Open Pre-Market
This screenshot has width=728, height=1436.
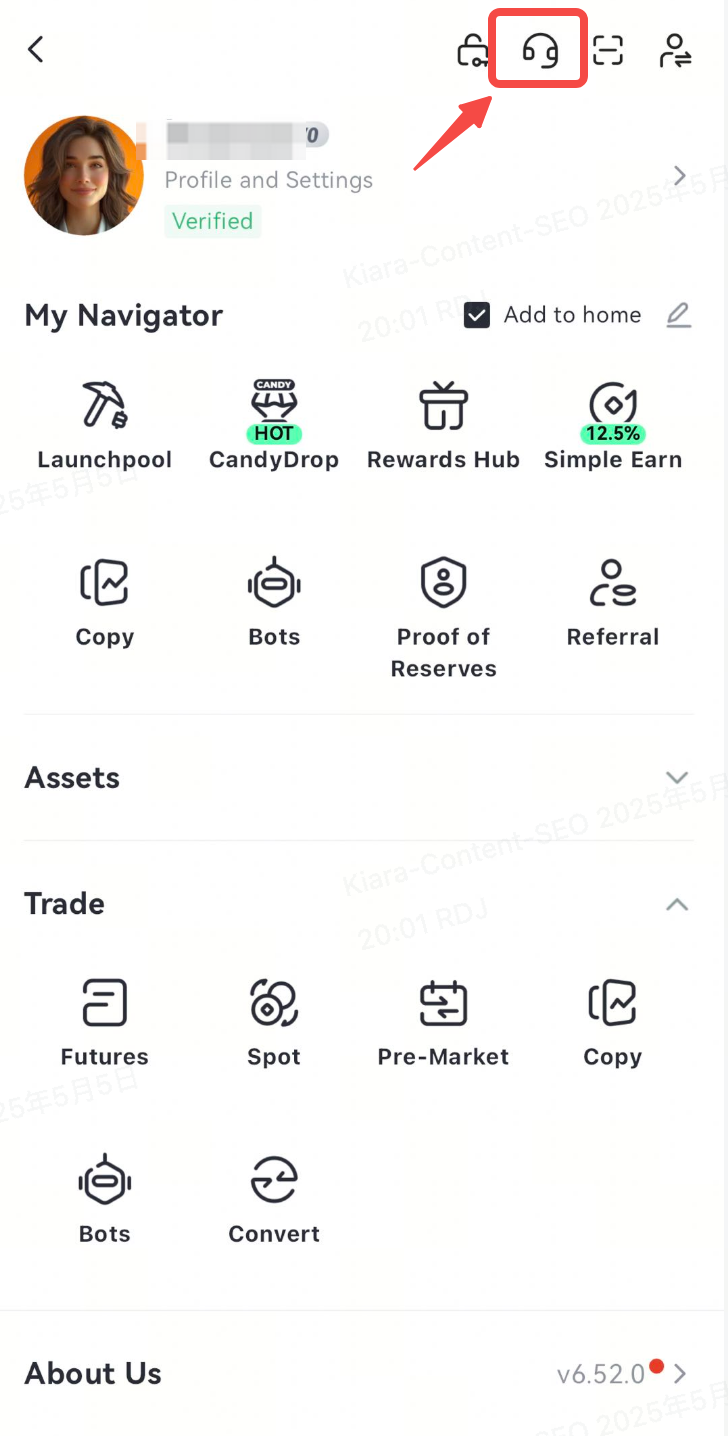[x=443, y=1022]
